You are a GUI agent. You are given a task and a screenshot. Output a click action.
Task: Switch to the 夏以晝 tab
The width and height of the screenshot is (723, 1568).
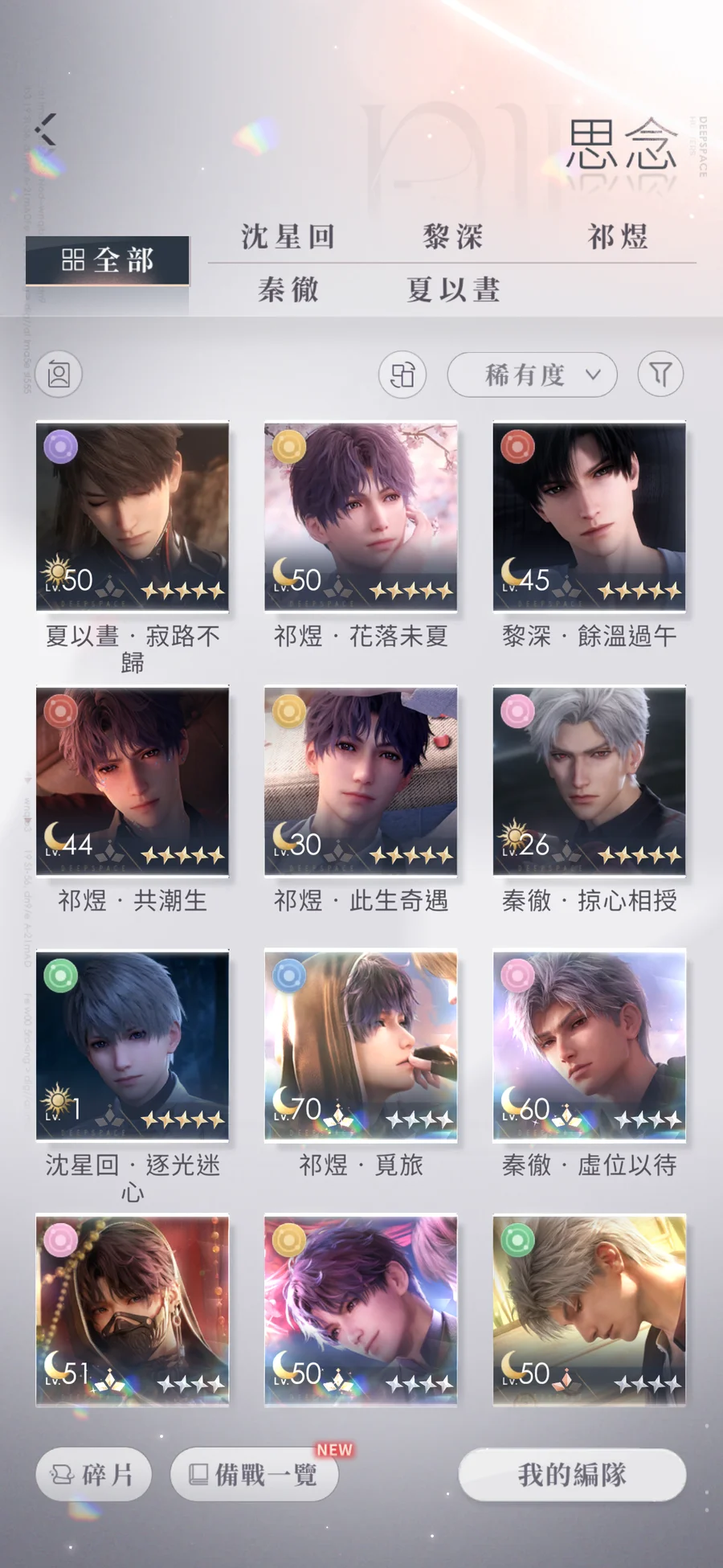click(x=453, y=289)
